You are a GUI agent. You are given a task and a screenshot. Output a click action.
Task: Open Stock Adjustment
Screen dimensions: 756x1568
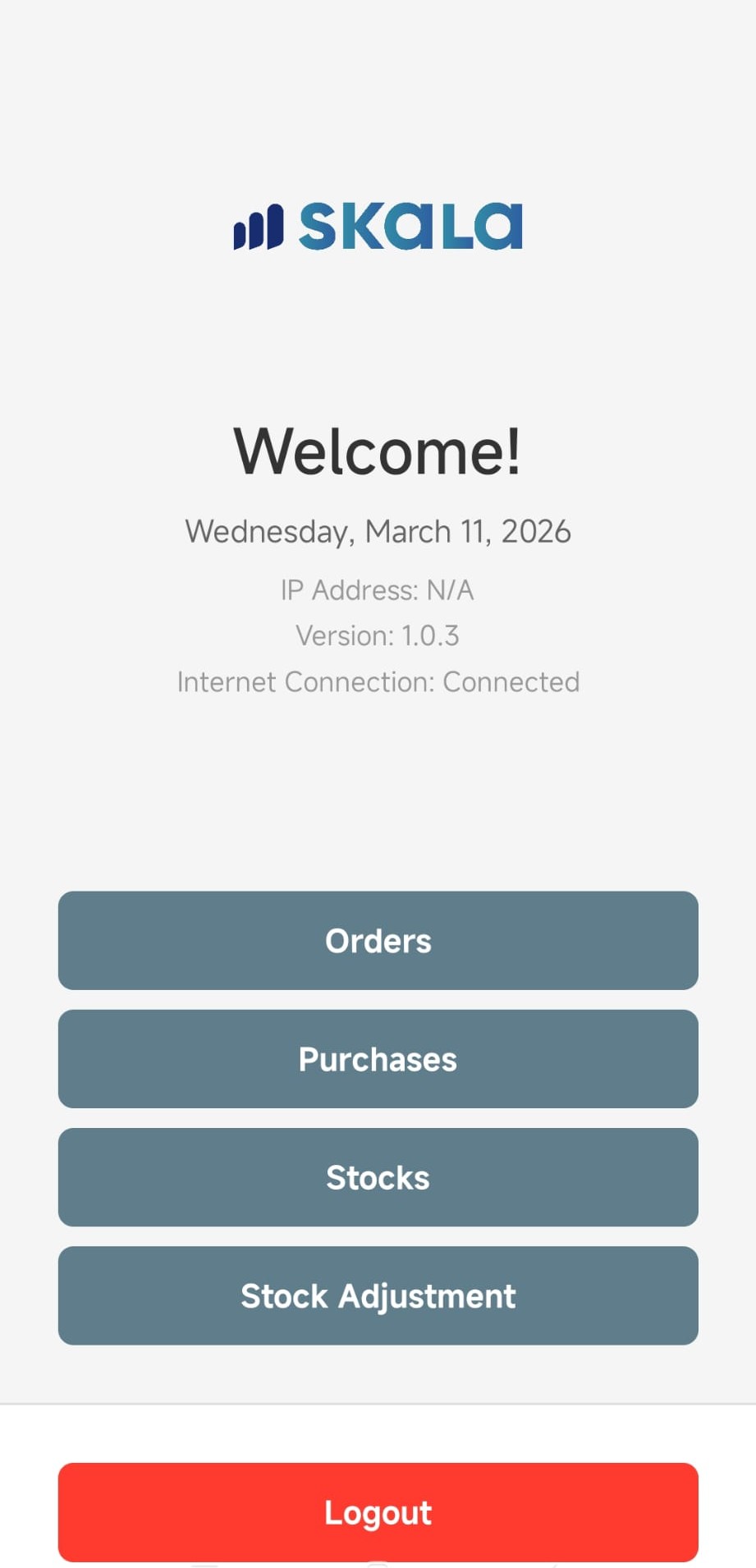coord(378,1295)
